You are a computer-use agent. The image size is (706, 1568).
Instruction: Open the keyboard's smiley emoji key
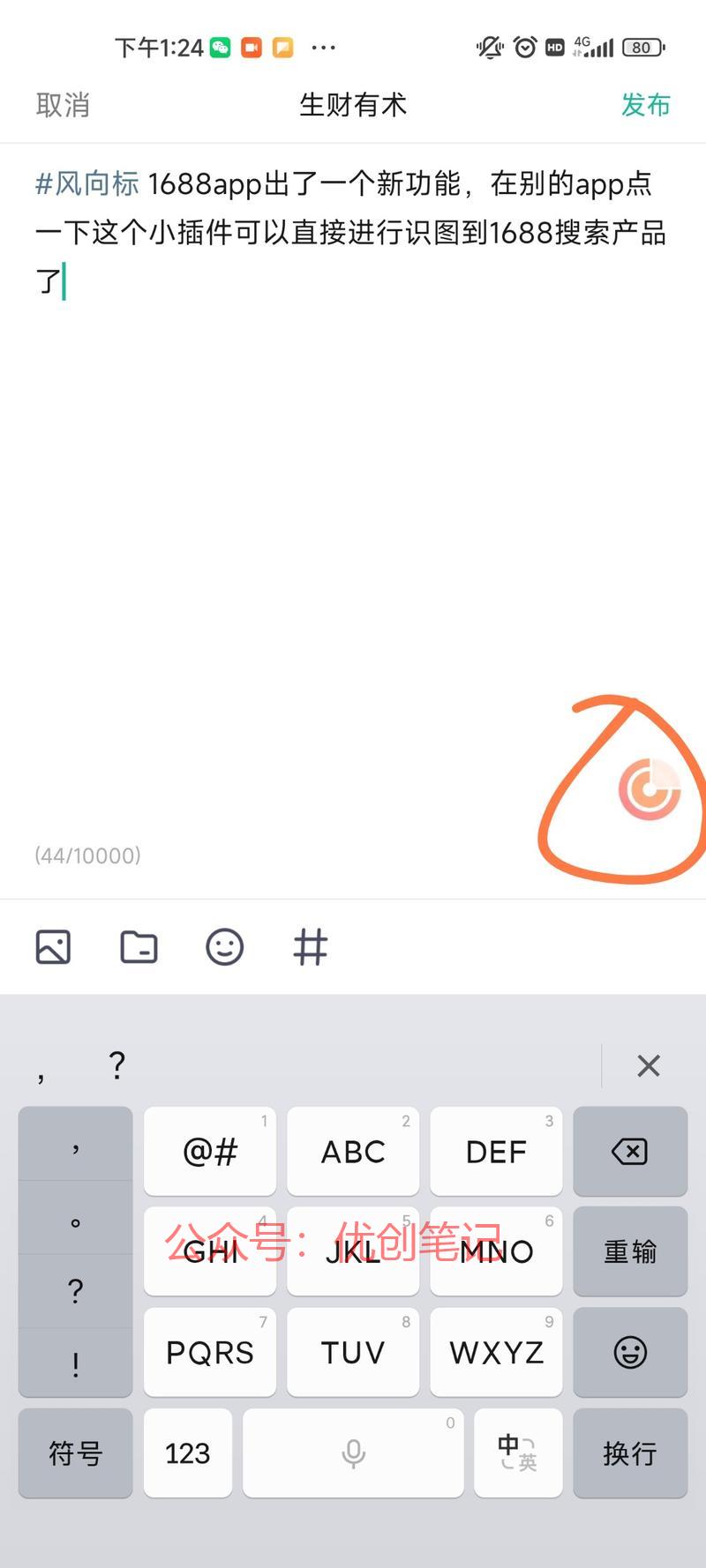(x=630, y=1352)
